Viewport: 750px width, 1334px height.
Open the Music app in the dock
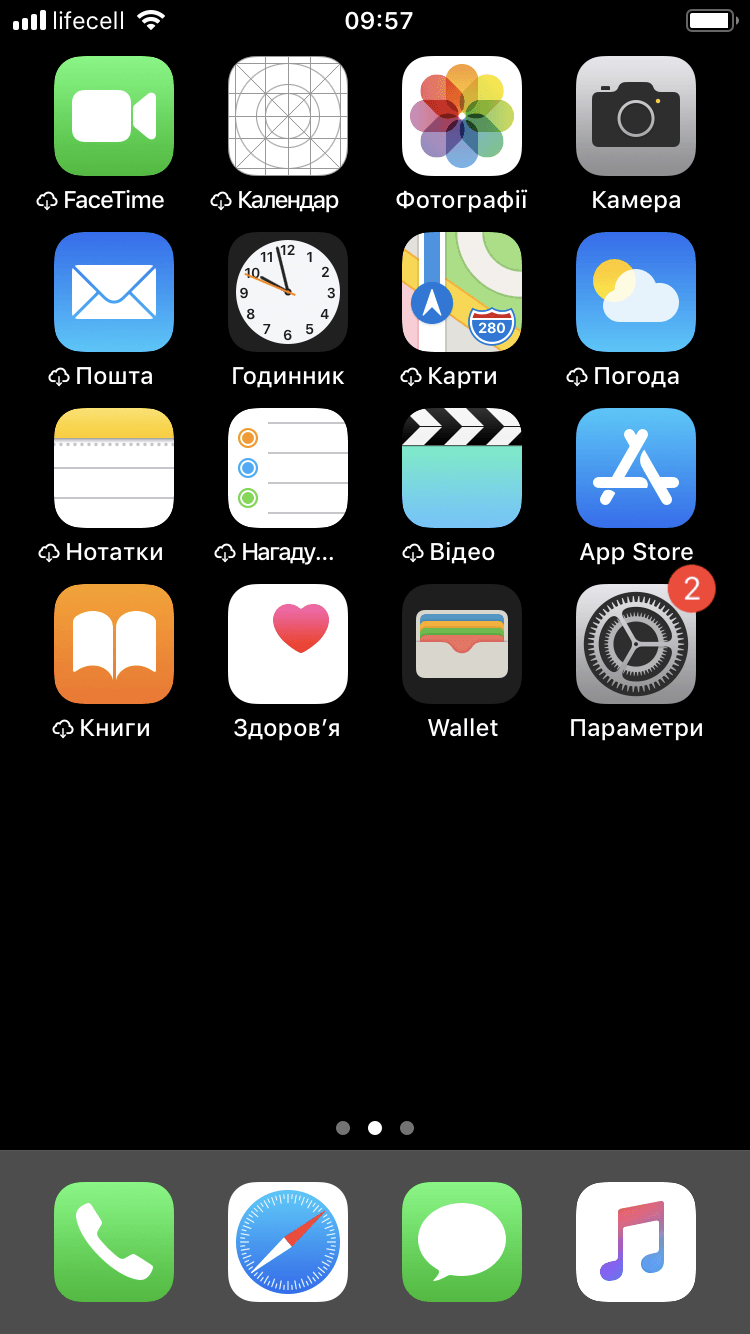(636, 1242)
